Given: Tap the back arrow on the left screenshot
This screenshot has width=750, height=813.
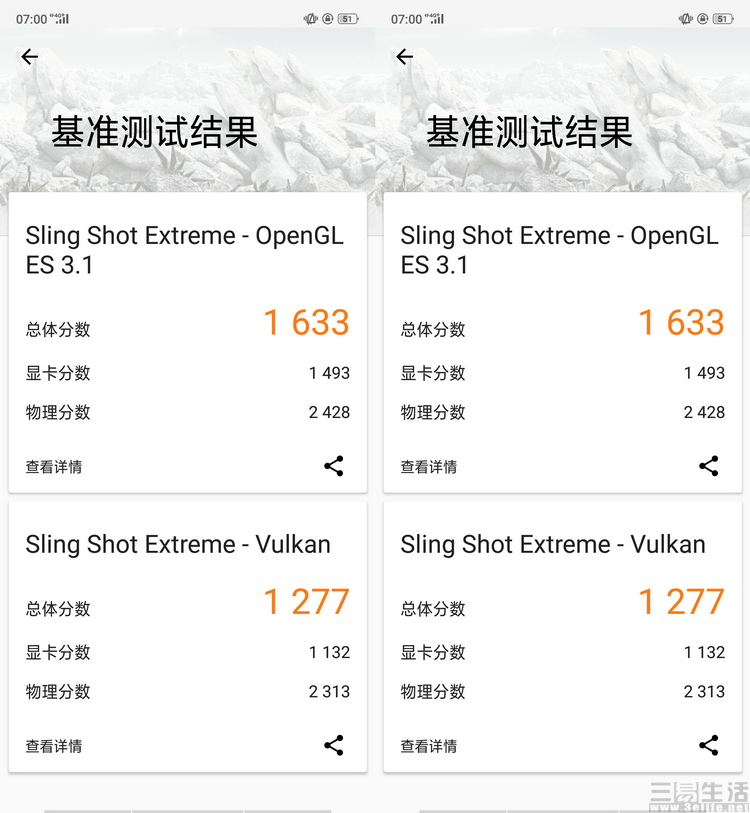Looking at the screenshot, I should [x=29, y=57].
